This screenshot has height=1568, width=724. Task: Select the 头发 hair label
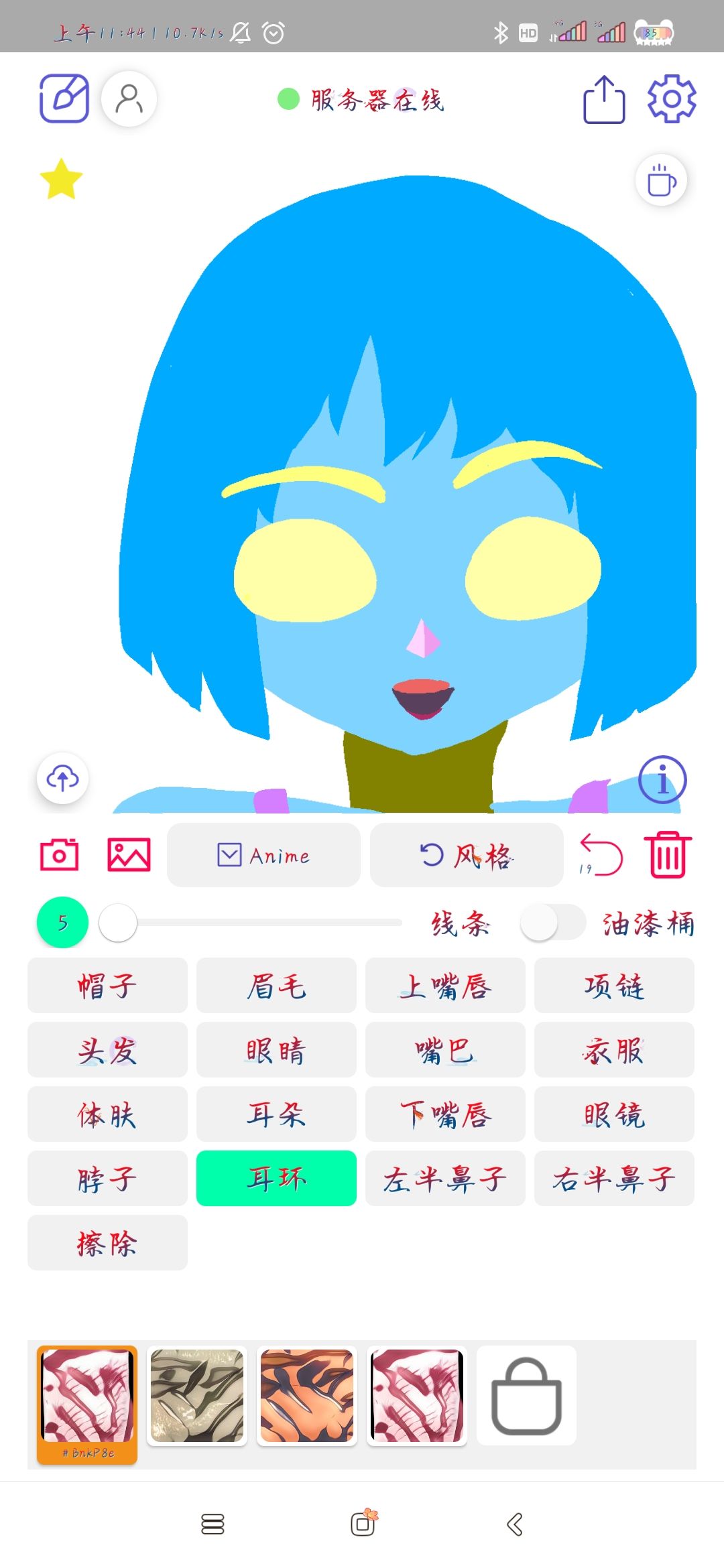click(107, 1050)
